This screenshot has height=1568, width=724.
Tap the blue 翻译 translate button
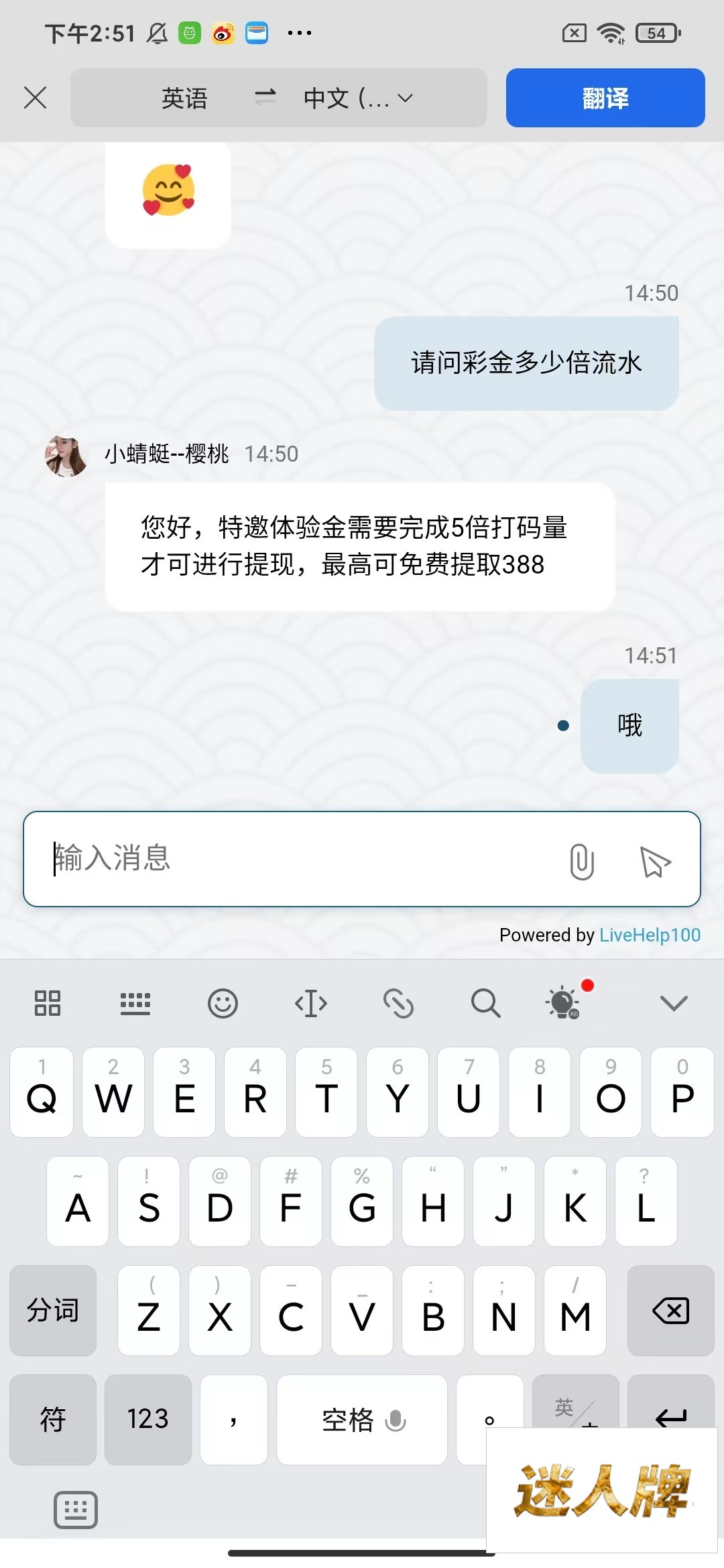[x=605, y=98]
